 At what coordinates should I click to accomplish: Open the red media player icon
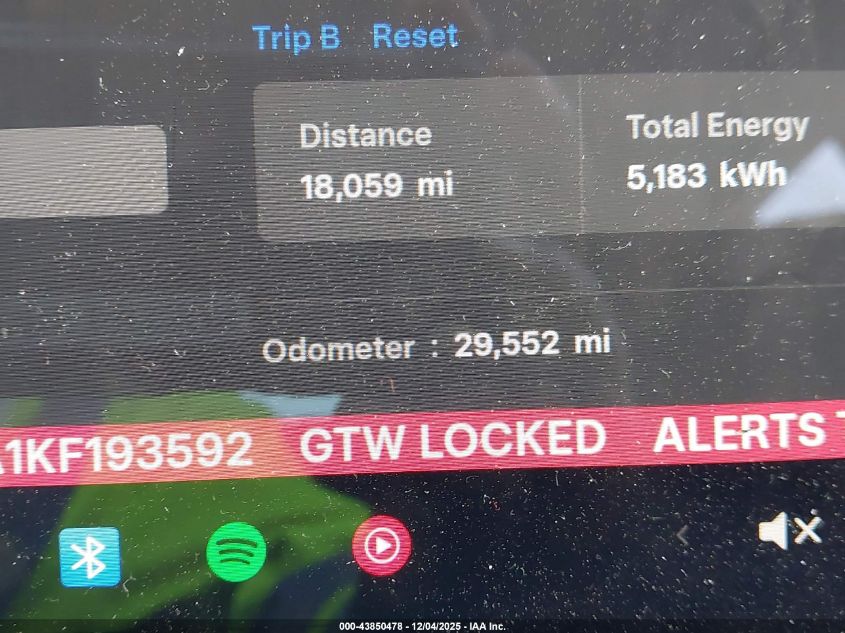pyautogui.click(x=381, y=546)
